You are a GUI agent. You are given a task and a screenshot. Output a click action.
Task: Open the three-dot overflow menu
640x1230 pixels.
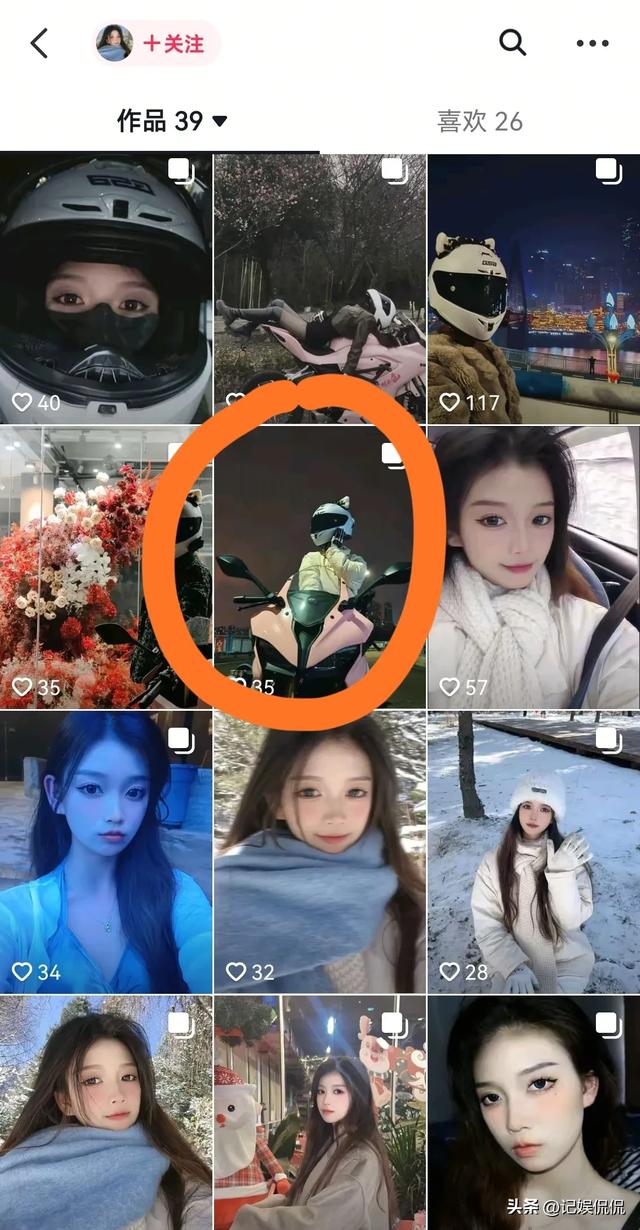pos(592,43)
